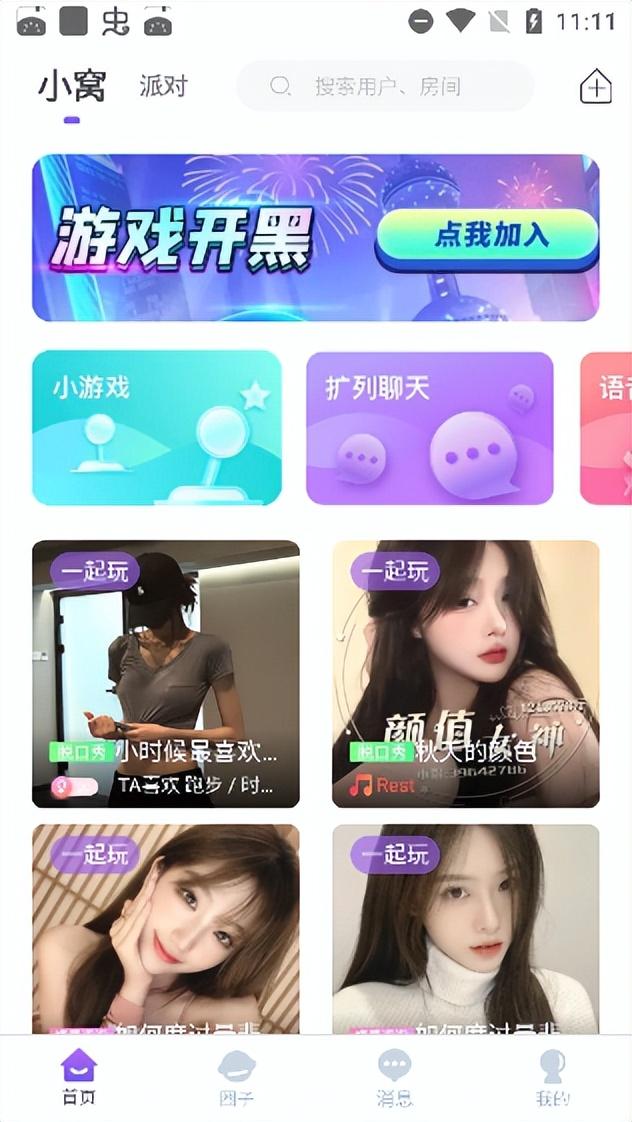Open the room titled 秋天的颜色

click(x=466, y=674)
